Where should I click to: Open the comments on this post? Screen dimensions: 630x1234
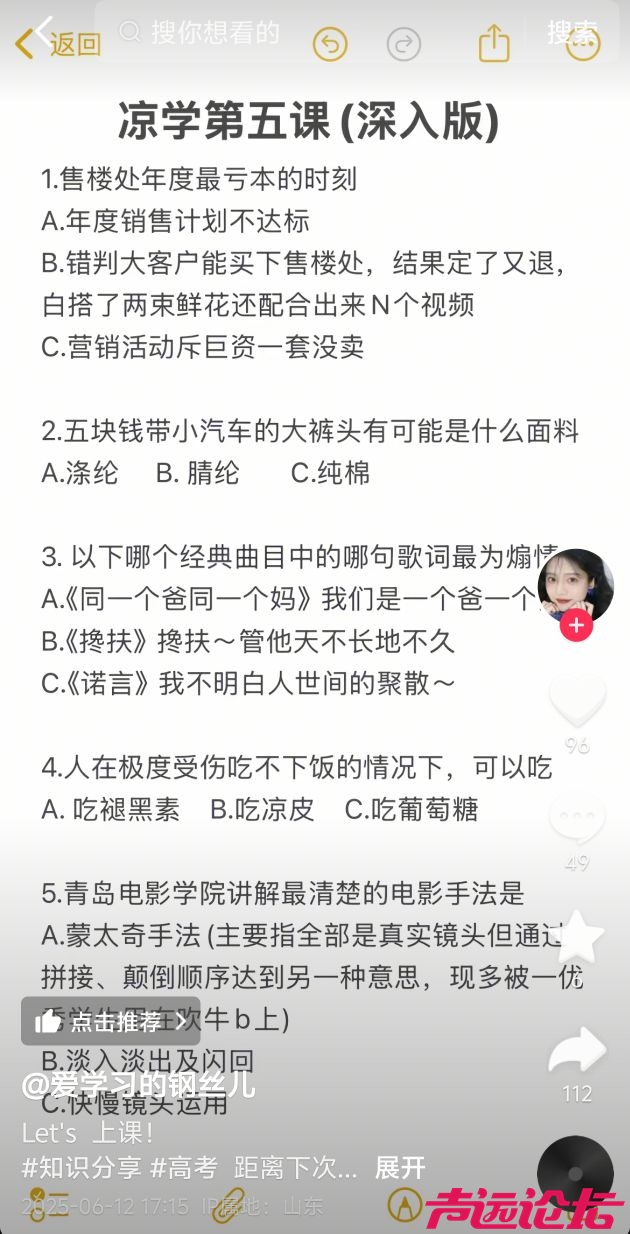[577, 821]
